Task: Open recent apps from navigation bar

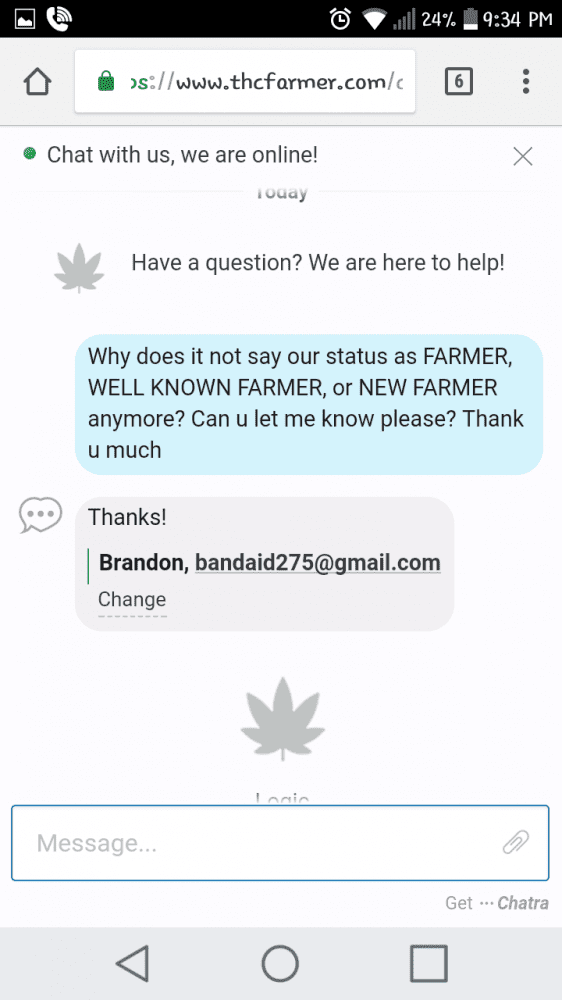Action: point(428,963)
